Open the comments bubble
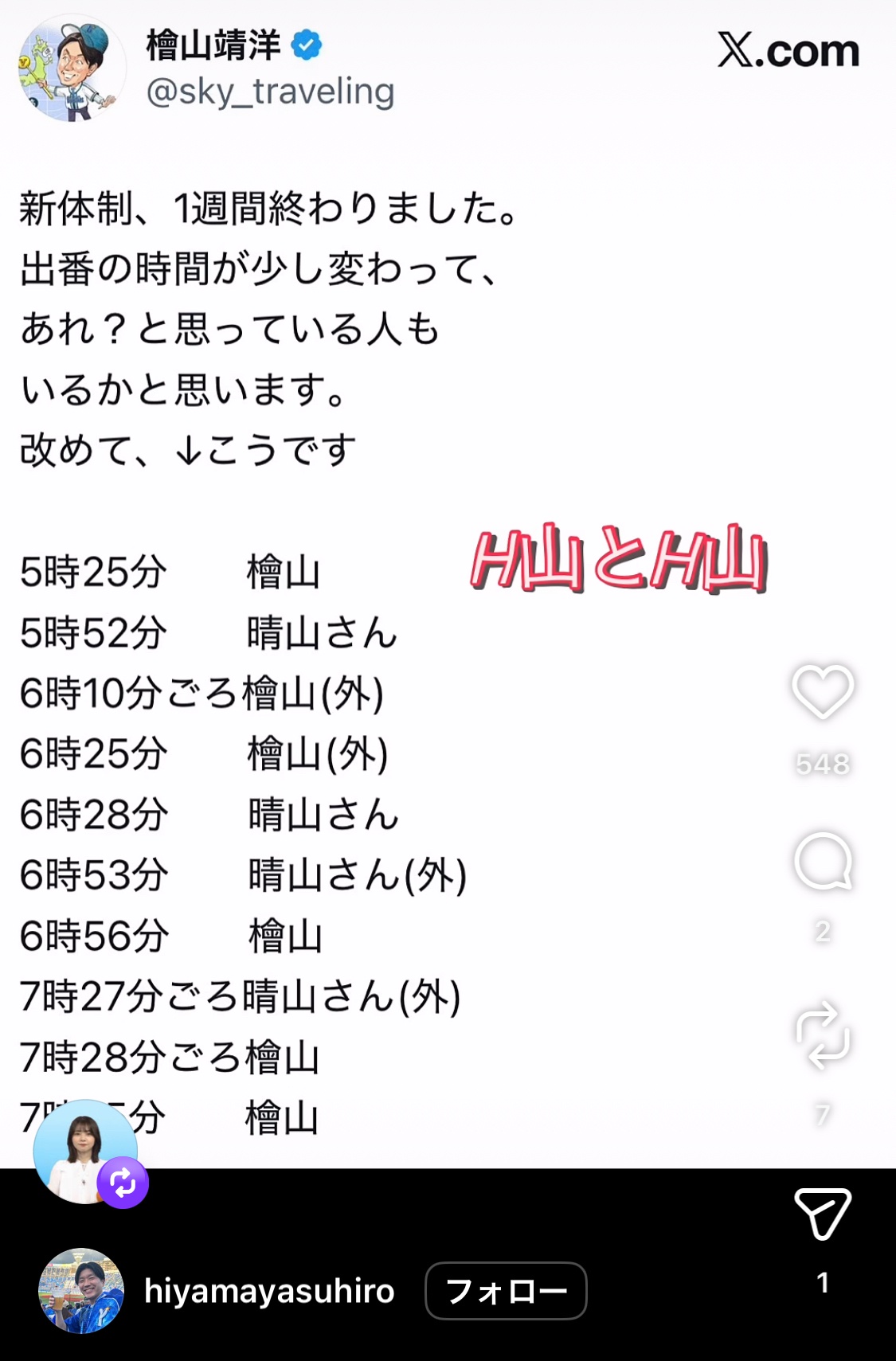Screen dimensions: 896x1361 tap(823, 862)
